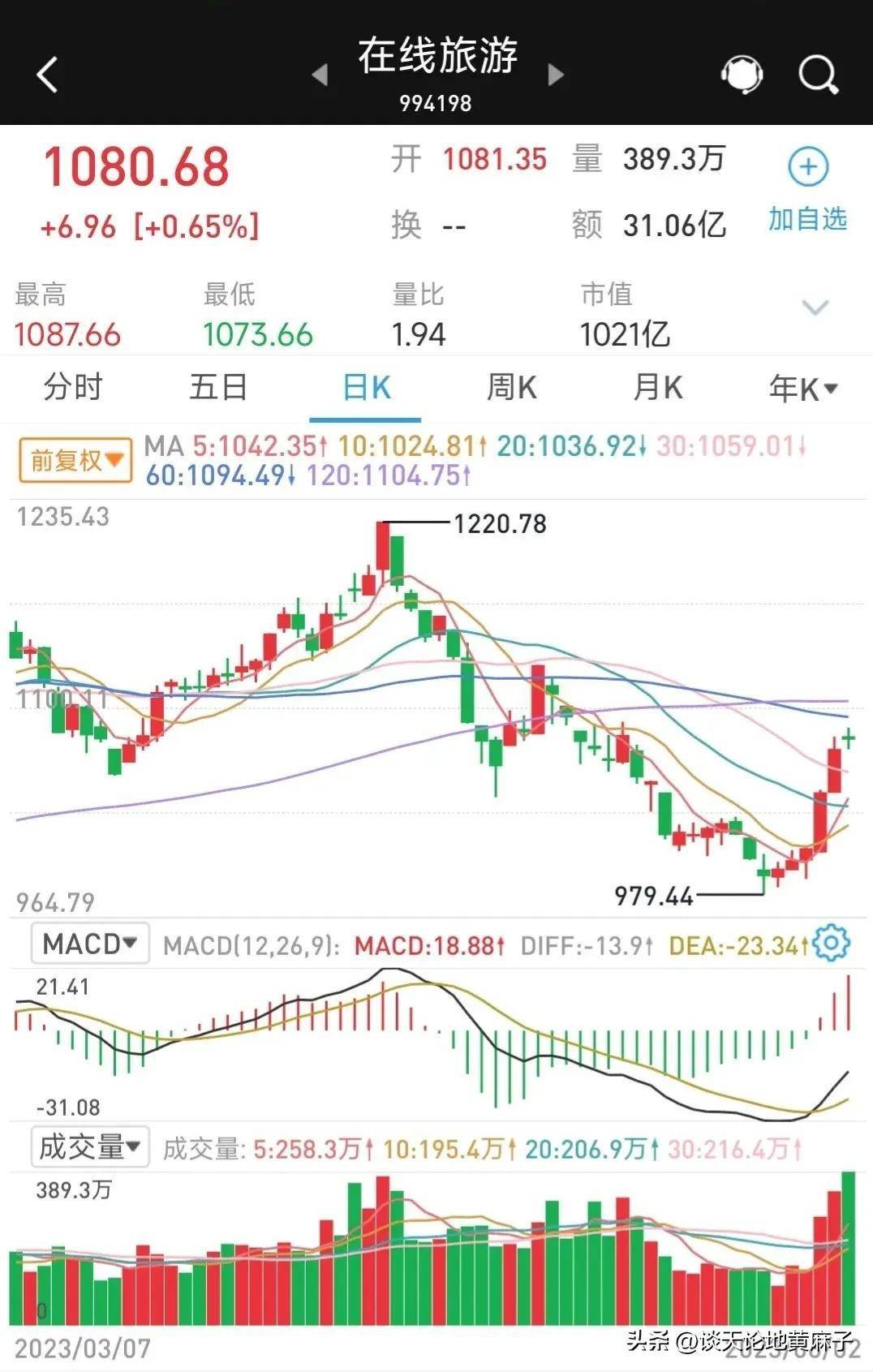Switch to the 周K chart tab

click(x=511, y=388)
